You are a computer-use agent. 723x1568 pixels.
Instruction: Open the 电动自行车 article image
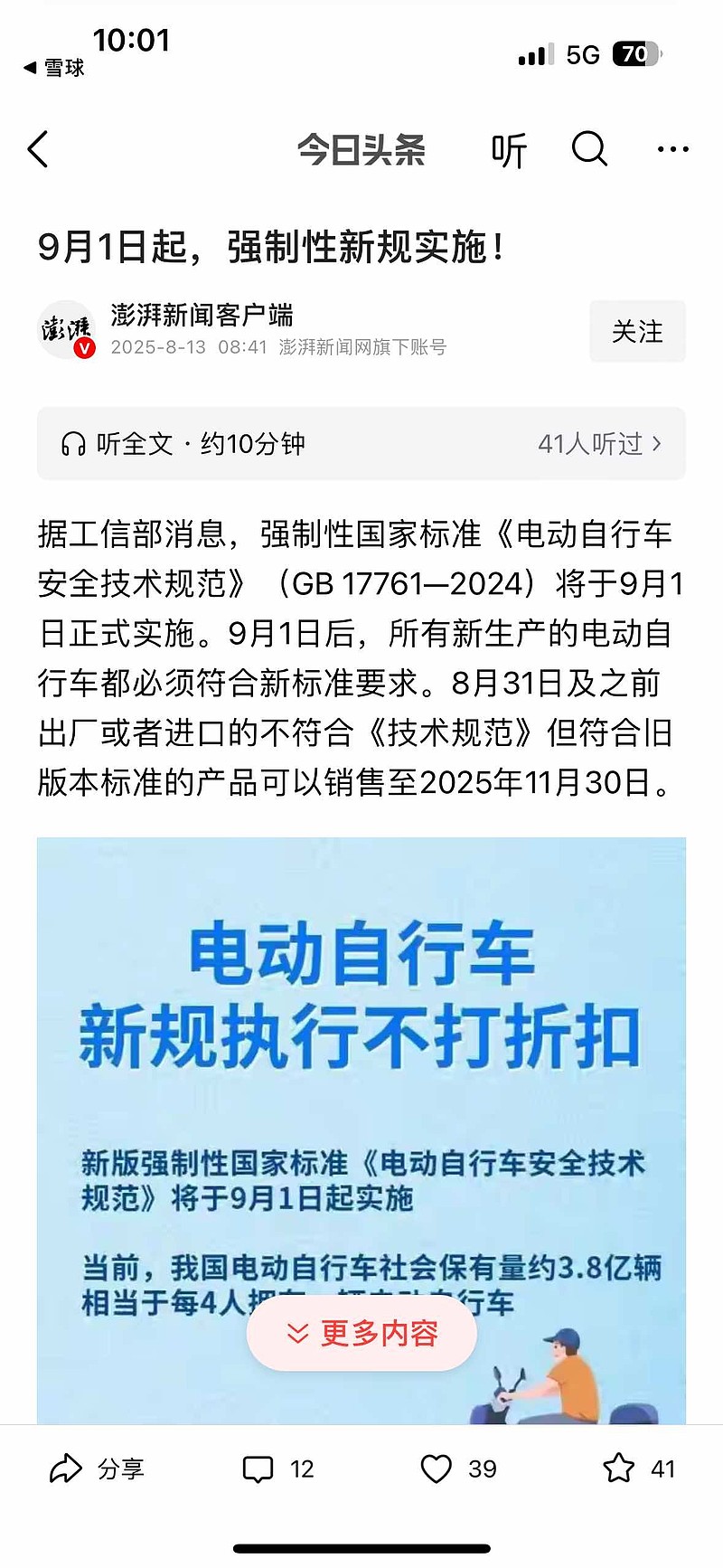pos(361,1130)
